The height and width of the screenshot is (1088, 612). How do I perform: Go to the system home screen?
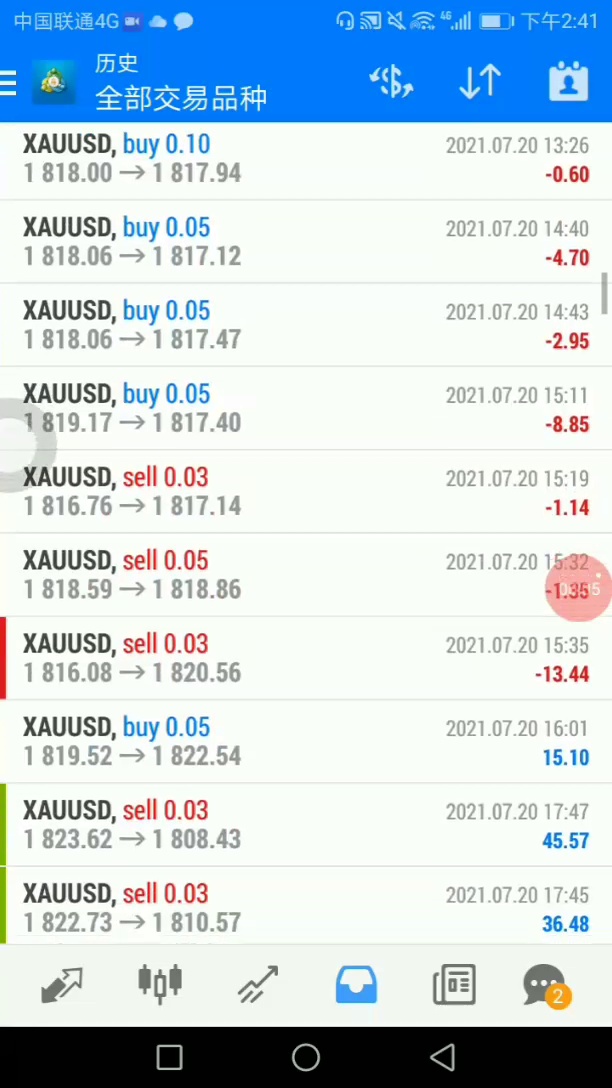(x=306, y=1057)
